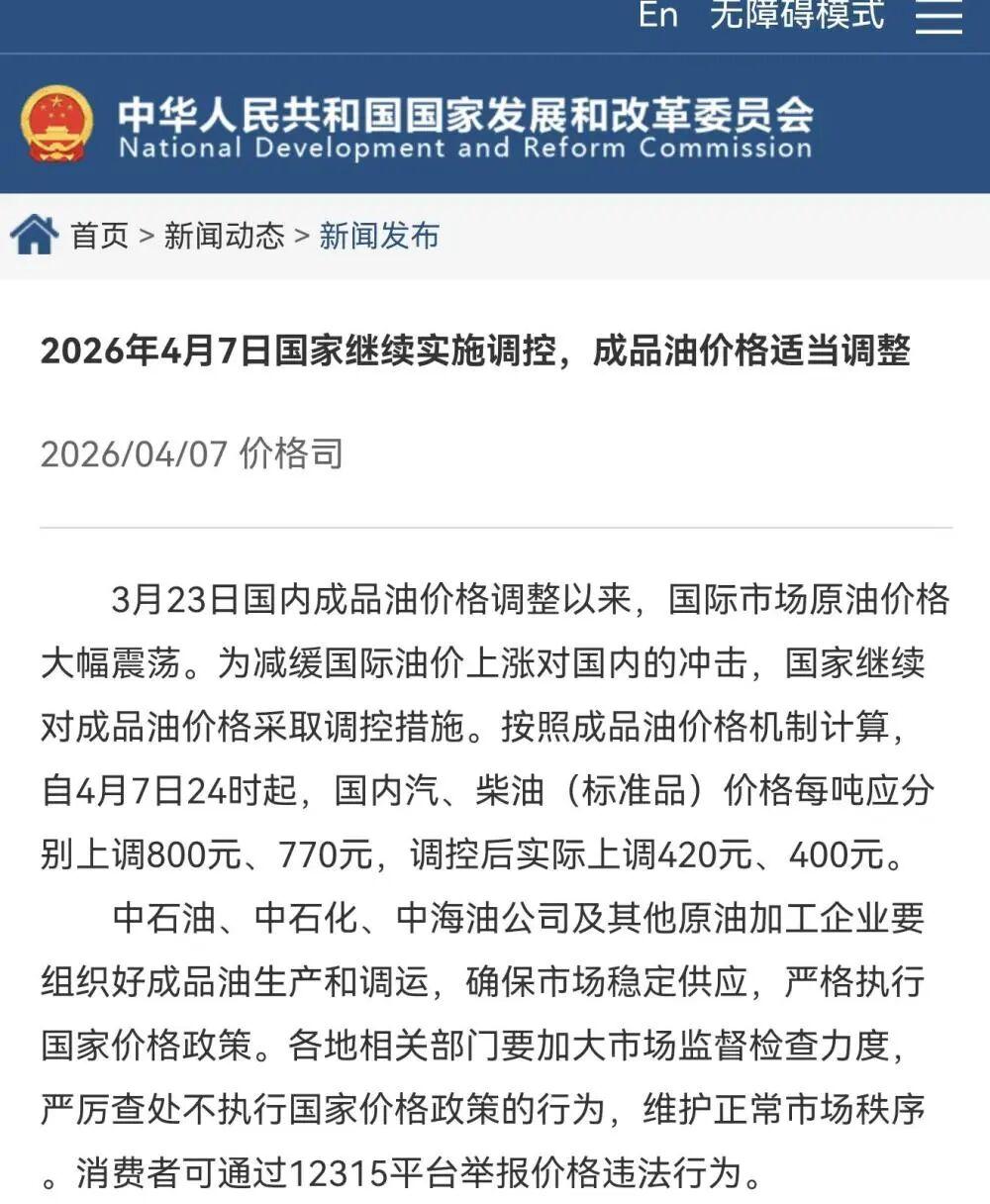
Task: Tap the home icon in breadcrumb
Action: [x=35, y=236]
